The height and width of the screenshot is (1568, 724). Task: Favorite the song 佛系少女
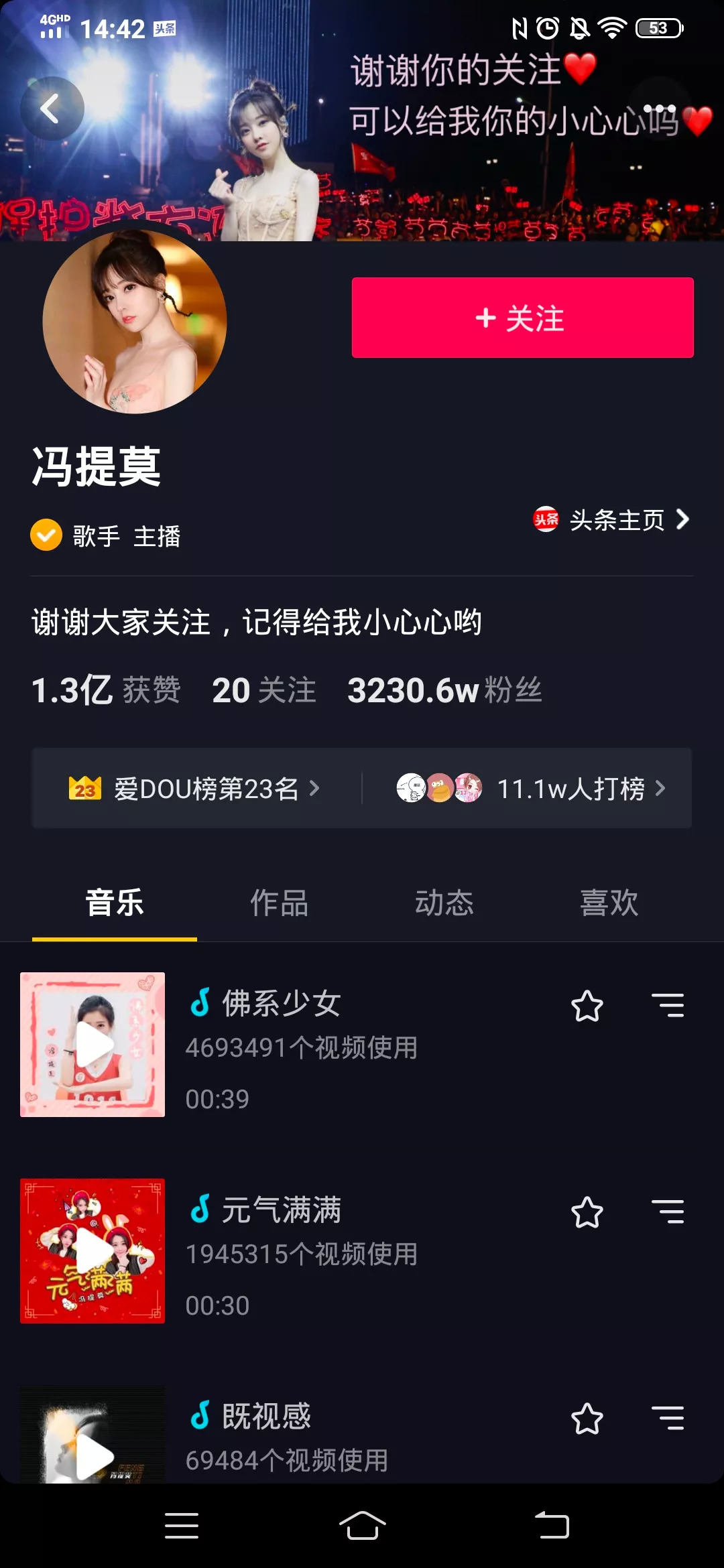[x=587, y=1006]
